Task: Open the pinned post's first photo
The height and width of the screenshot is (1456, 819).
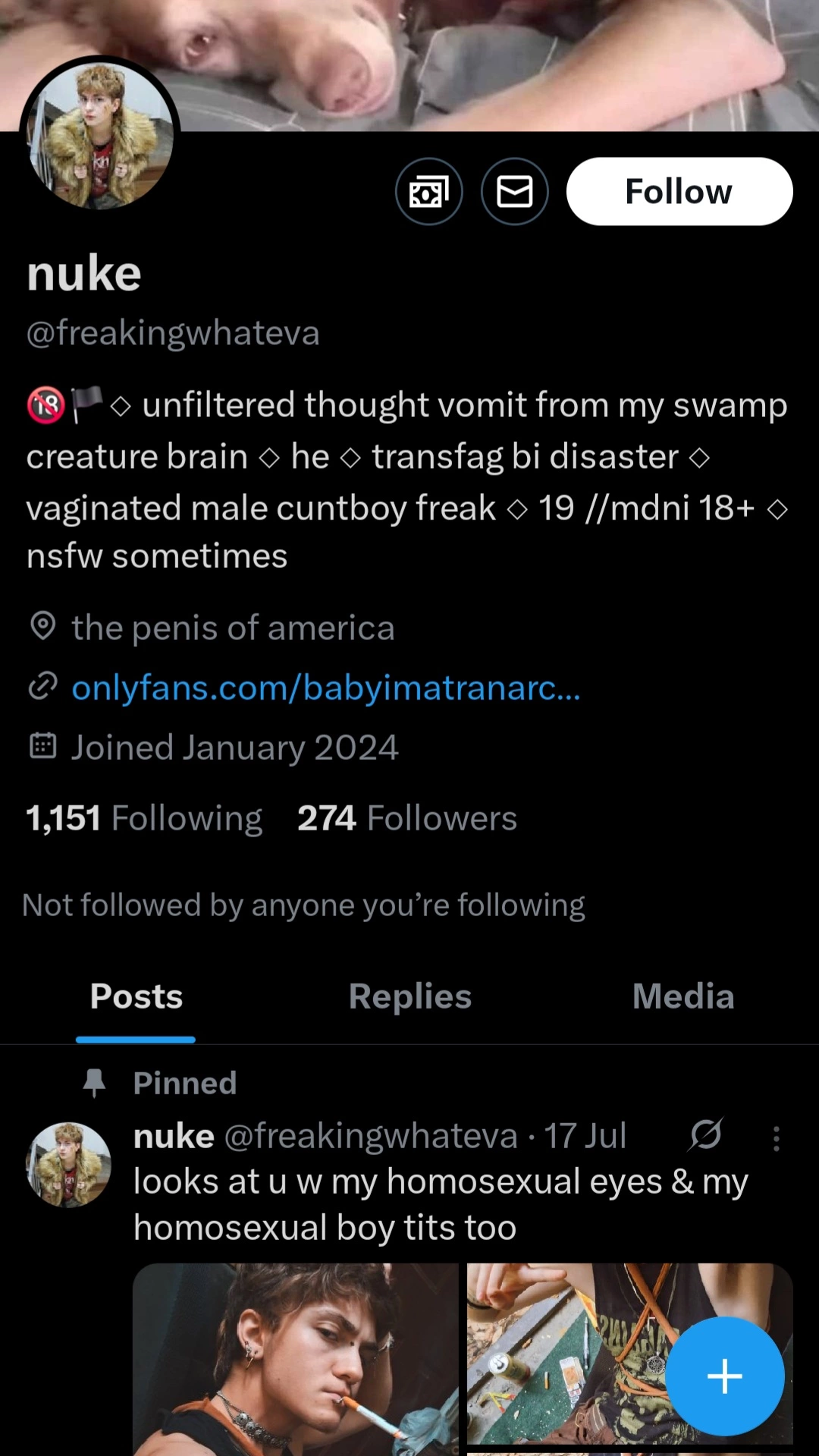Action: tap(296, 1359)
